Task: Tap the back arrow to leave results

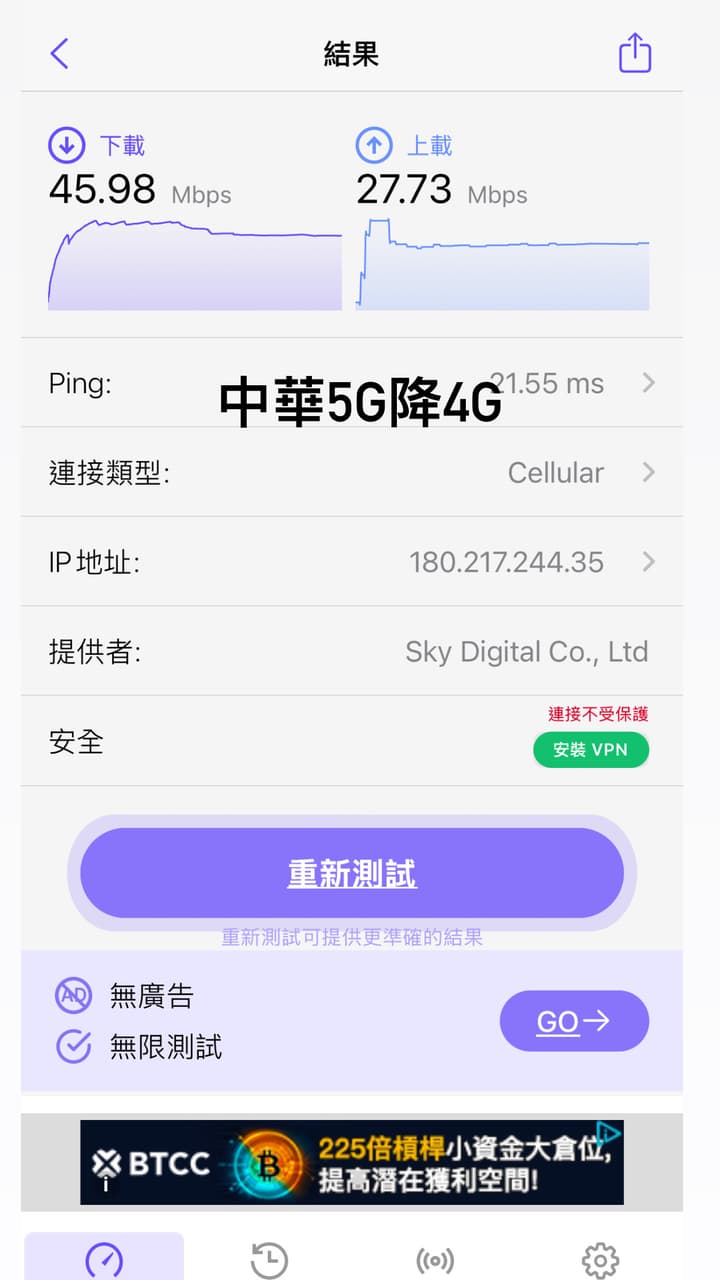Action: [x=58, y=54]
